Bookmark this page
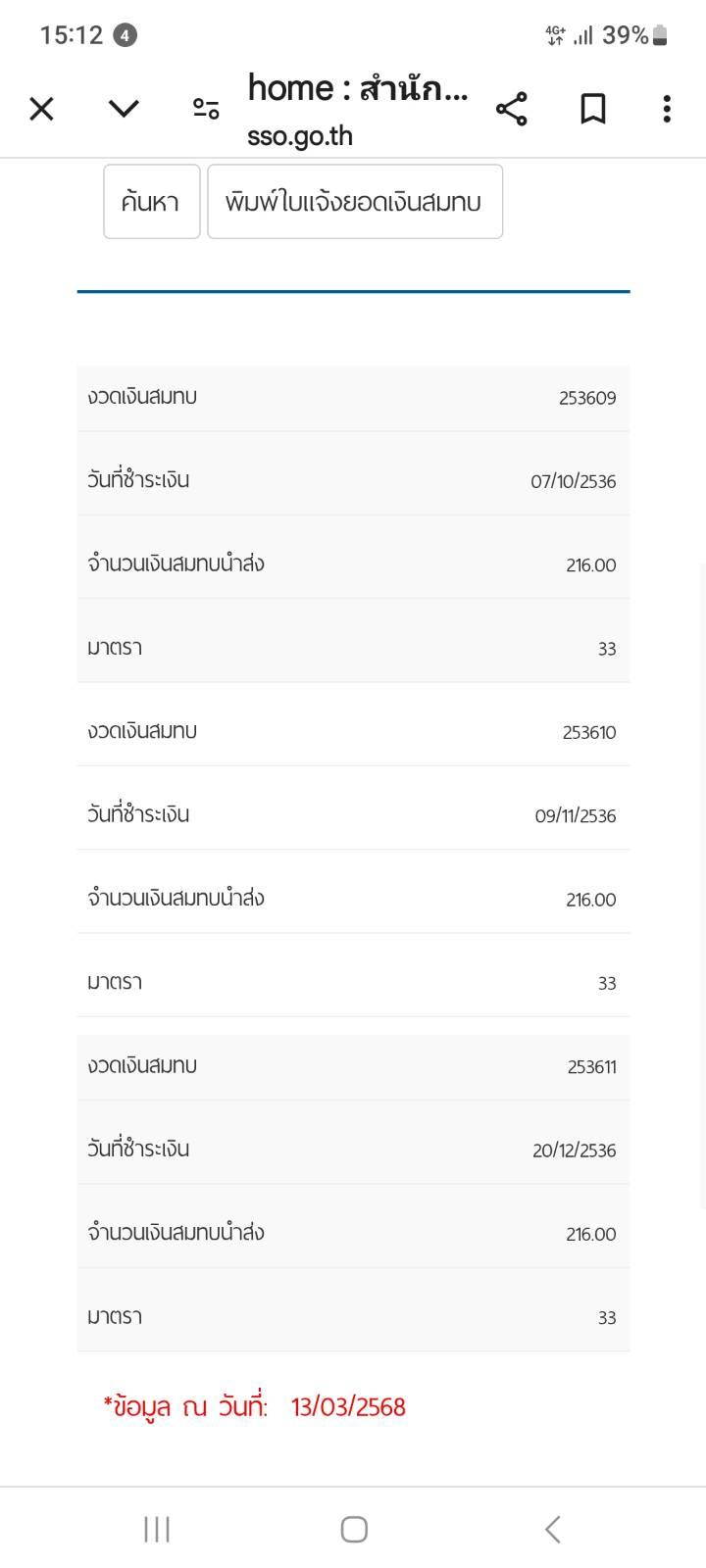 [x=592, y=109]
